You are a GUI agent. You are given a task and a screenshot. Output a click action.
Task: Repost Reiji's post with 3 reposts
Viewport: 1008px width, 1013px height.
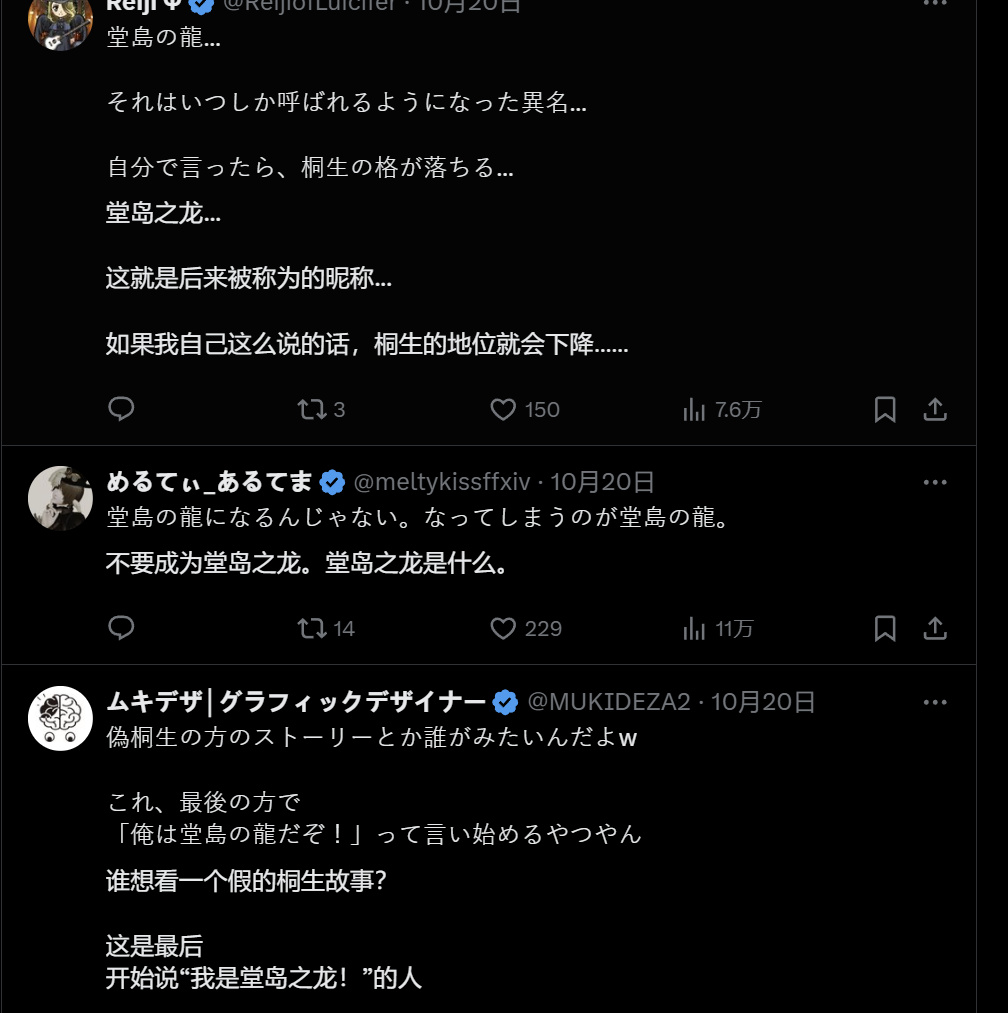[313, 409]
